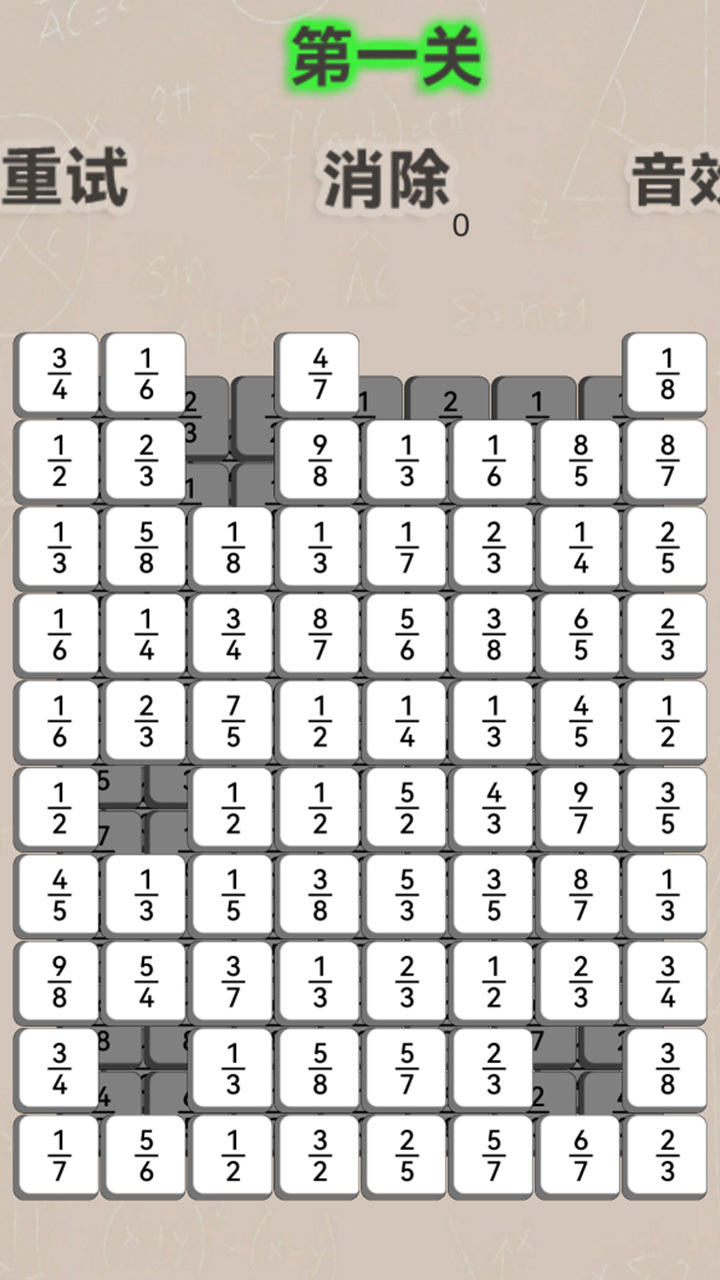The image size is (720, 1280).
Task: Tap the 重试 retry button
Action: coord(66,179)
